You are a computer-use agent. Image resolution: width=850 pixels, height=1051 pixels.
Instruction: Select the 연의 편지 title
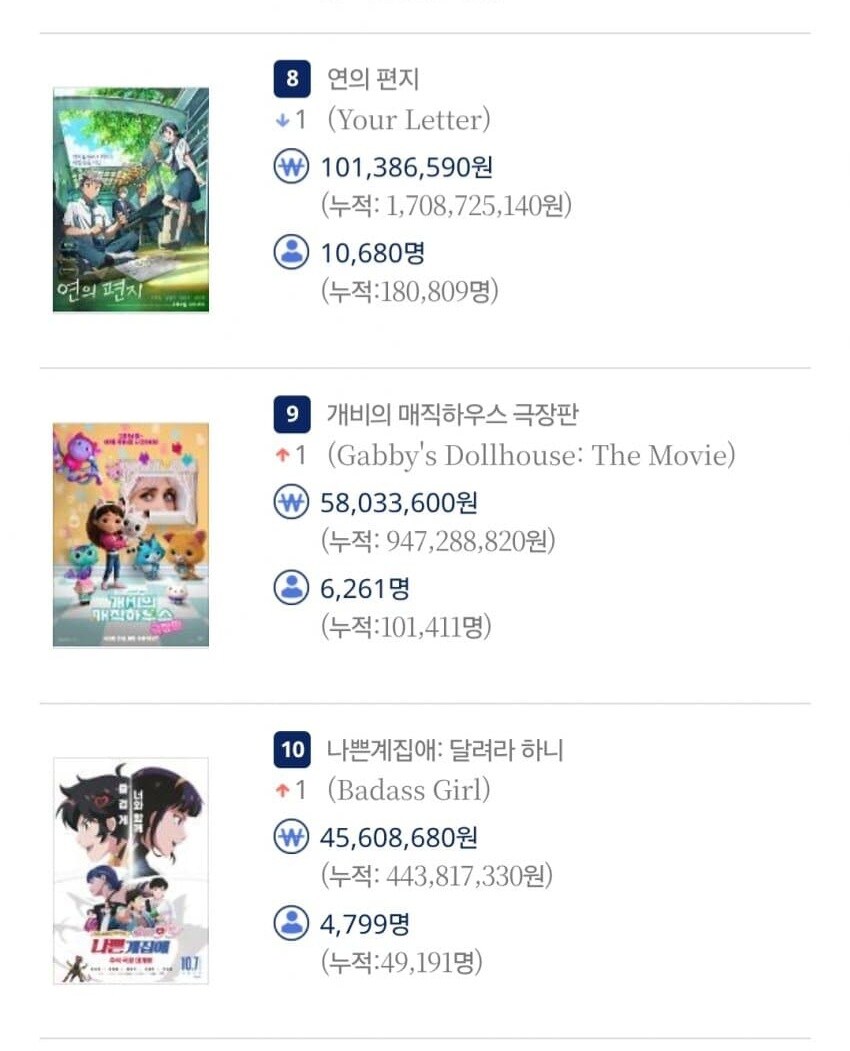click(373, 78)
